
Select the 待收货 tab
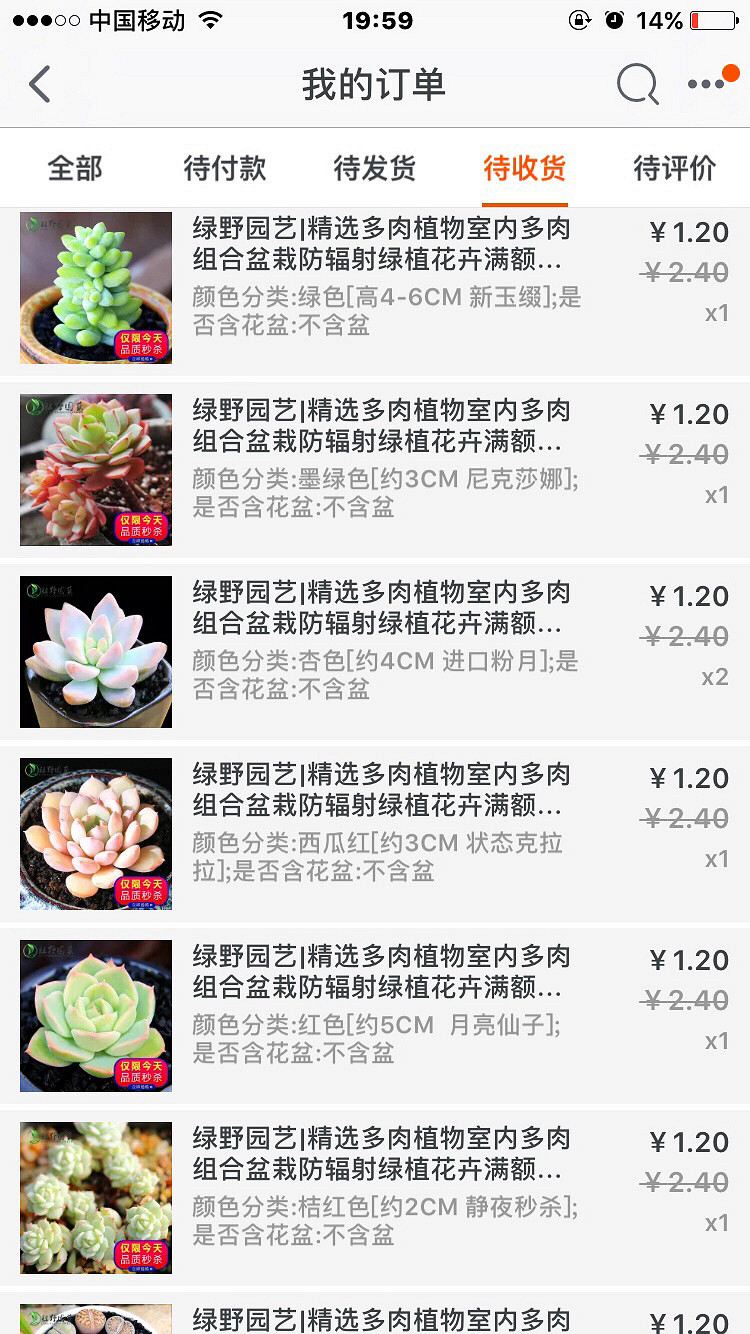click(x=525, y=168)
